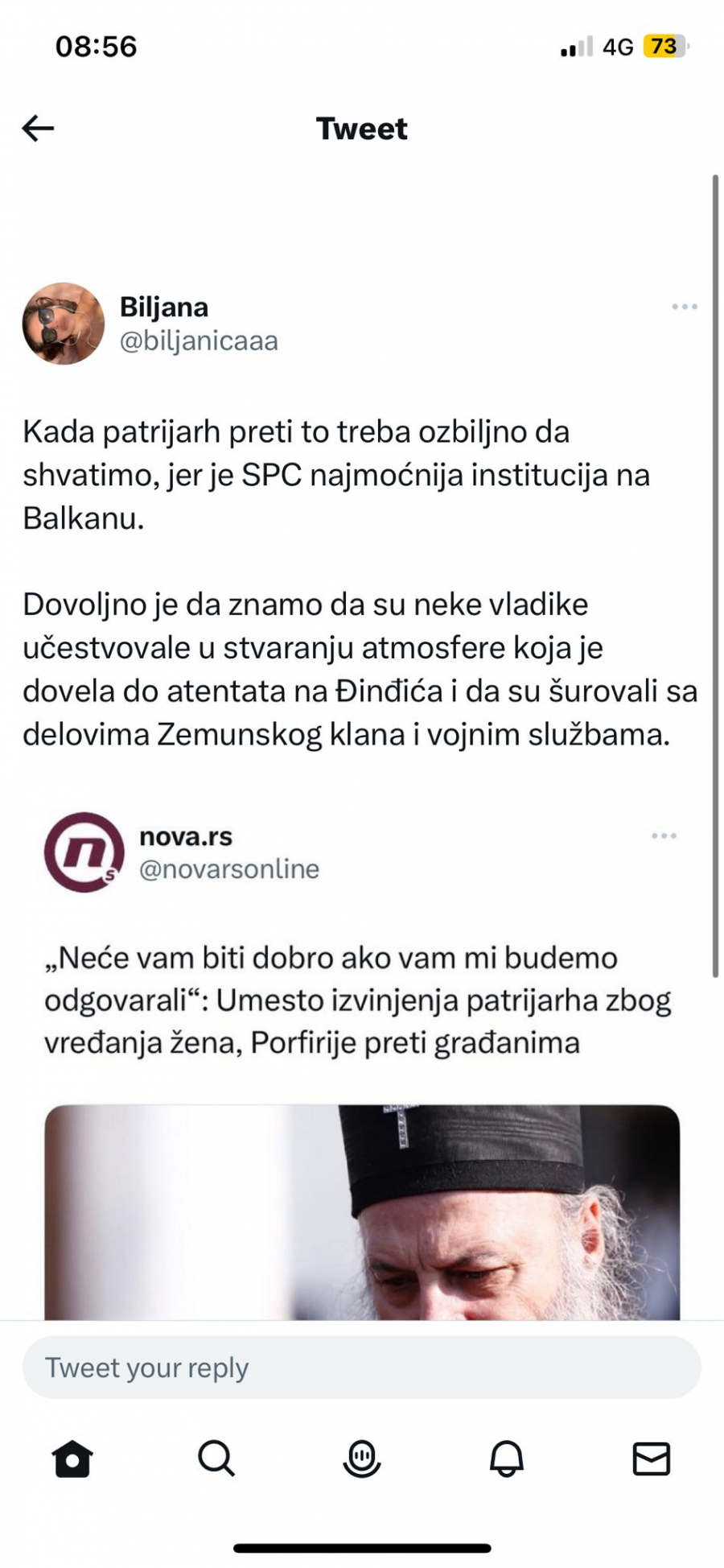This screenshot has width=724, height=1568.
Task: Open the @novarsonline profile link
Action: coord(229,869)
